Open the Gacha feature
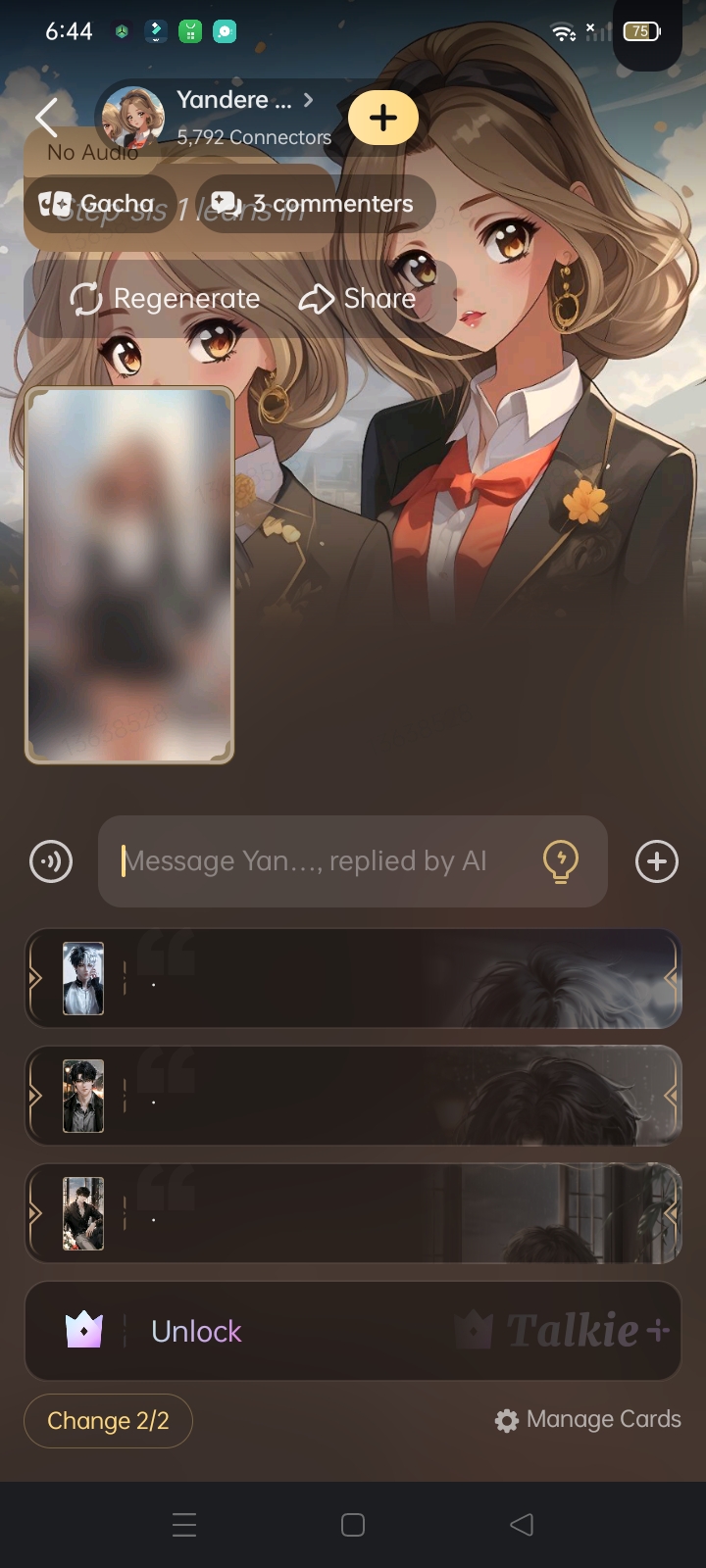The height and width of the screenshot is (1568, 706). coord(99,204)
